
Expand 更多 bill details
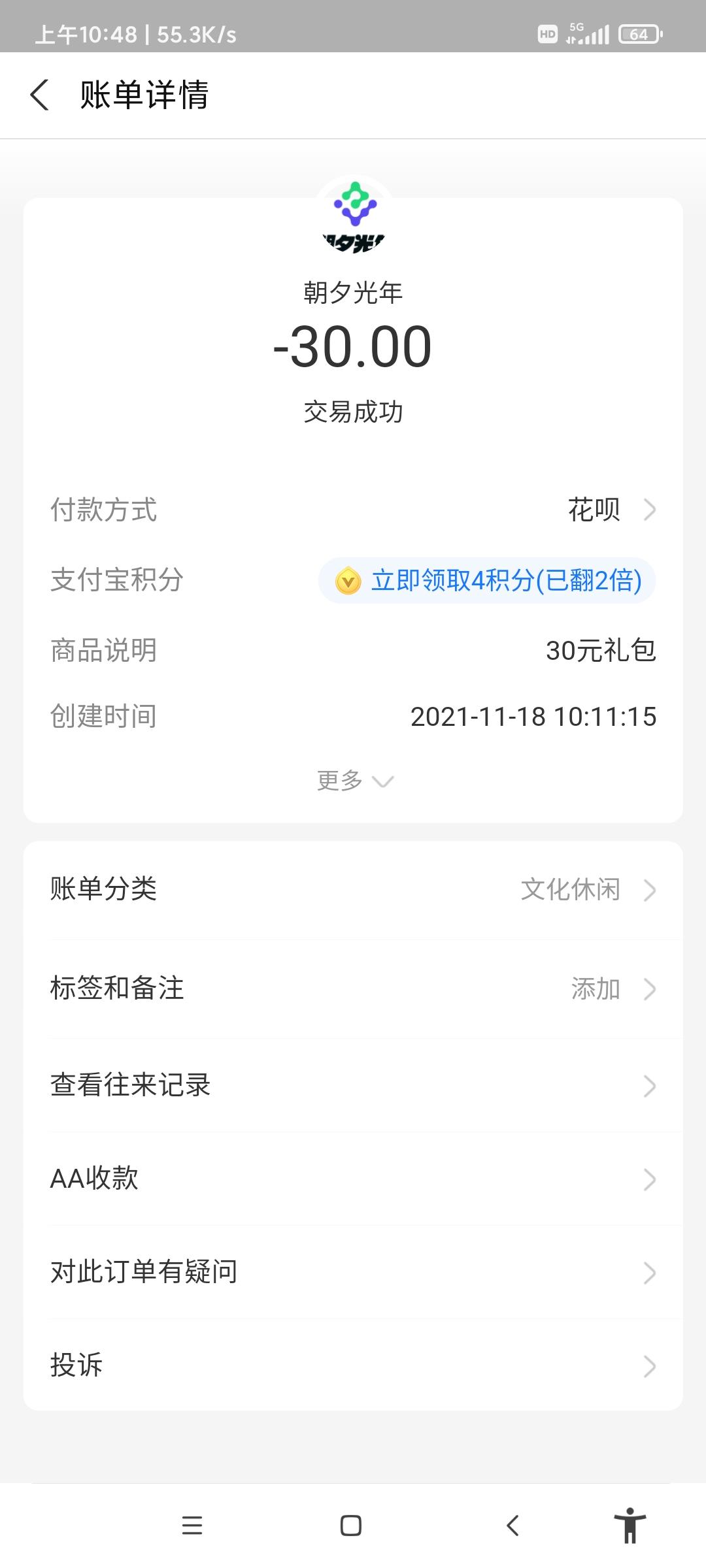[354, 781]
